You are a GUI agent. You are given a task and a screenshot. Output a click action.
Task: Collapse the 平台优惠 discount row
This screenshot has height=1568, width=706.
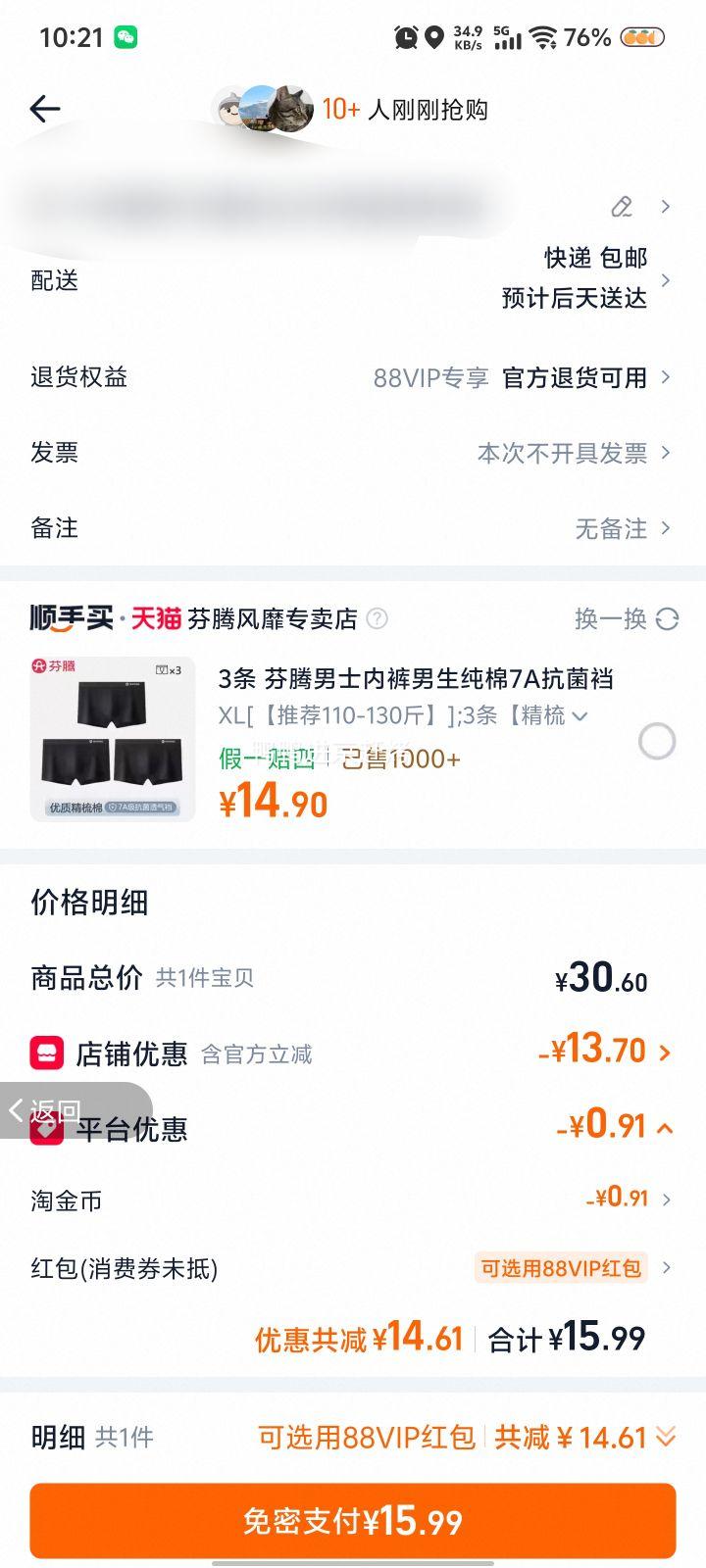point(664,1128)
